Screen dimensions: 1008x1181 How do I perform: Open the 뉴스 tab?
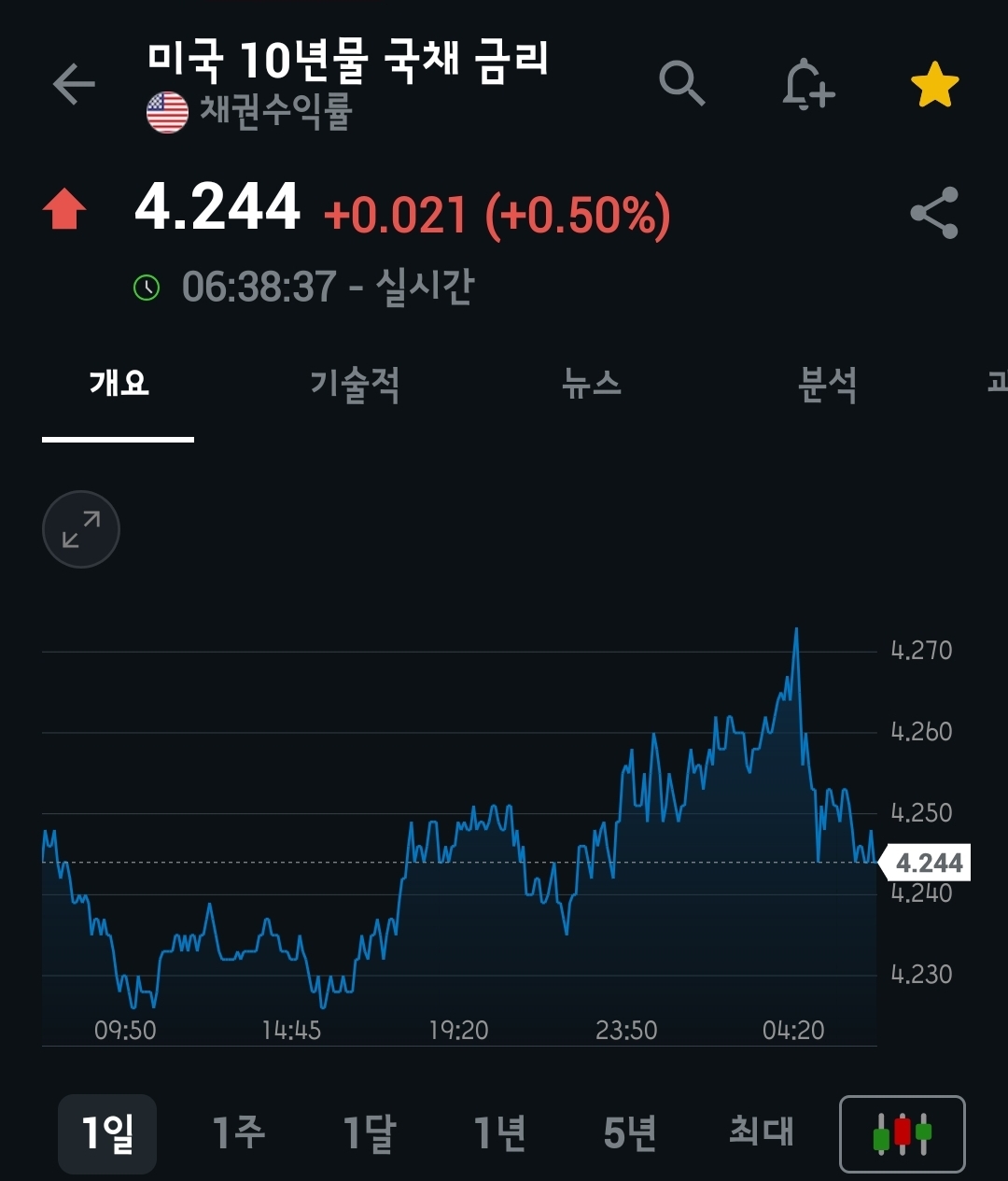click(592, 384)
